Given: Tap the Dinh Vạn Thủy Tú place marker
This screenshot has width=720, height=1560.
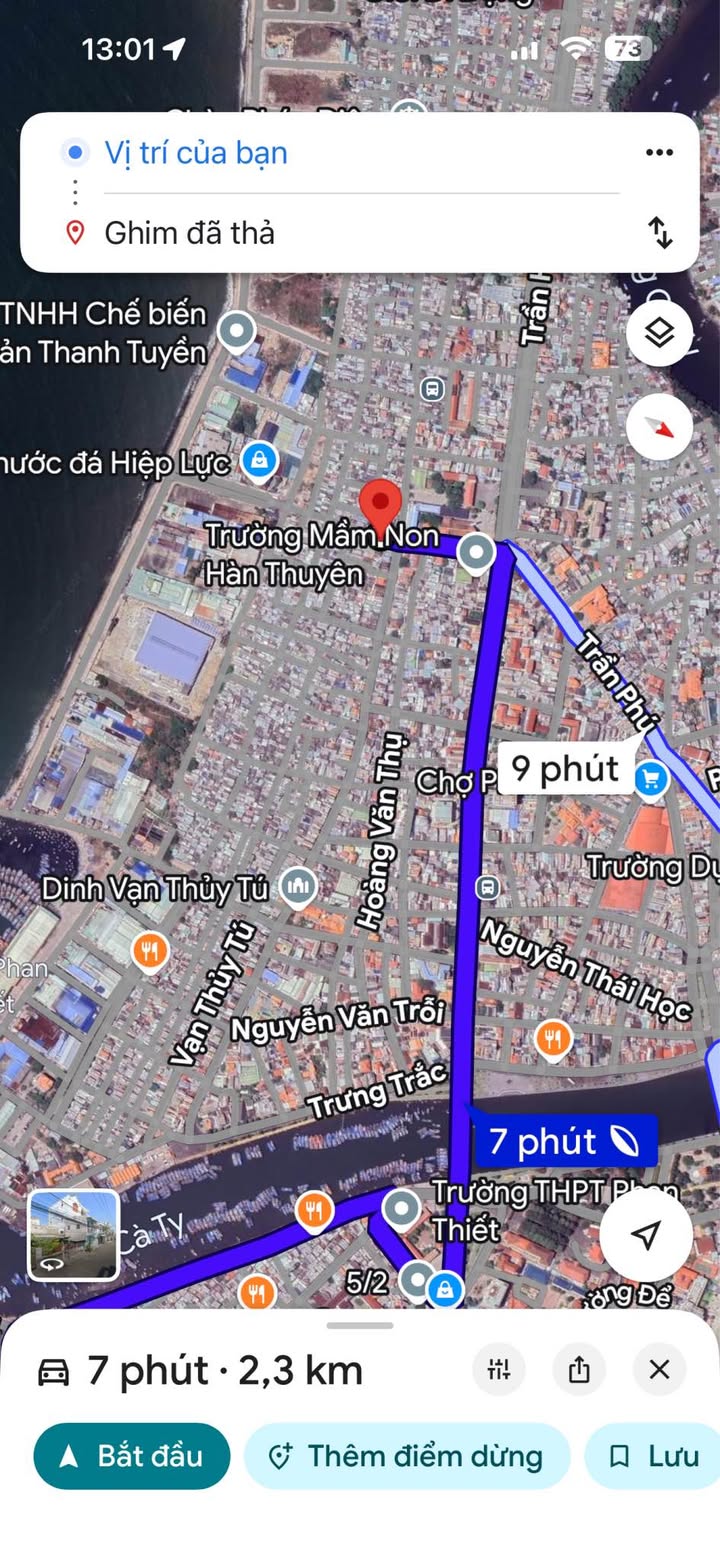Looking at the screenshot, I should point(298,885).
